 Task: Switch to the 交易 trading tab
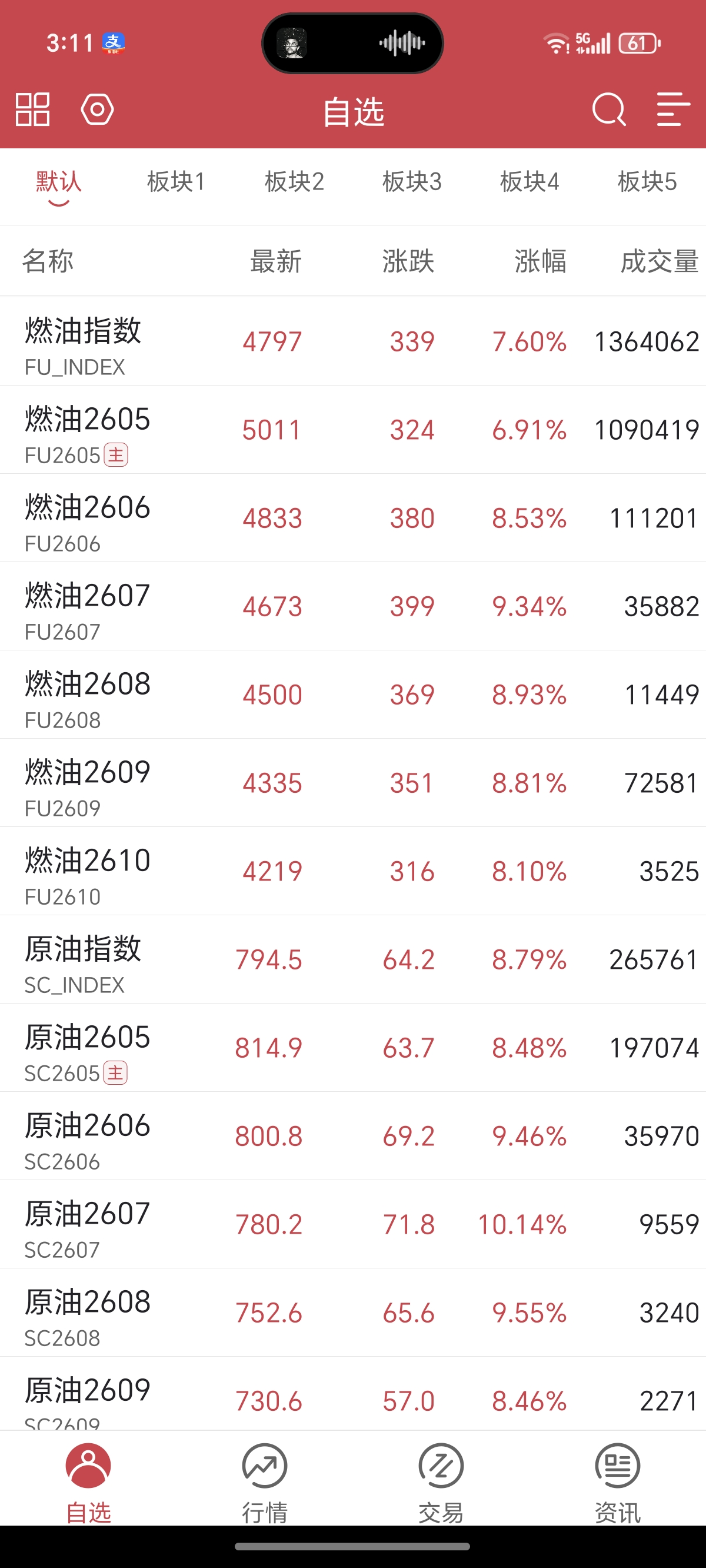441,1481
